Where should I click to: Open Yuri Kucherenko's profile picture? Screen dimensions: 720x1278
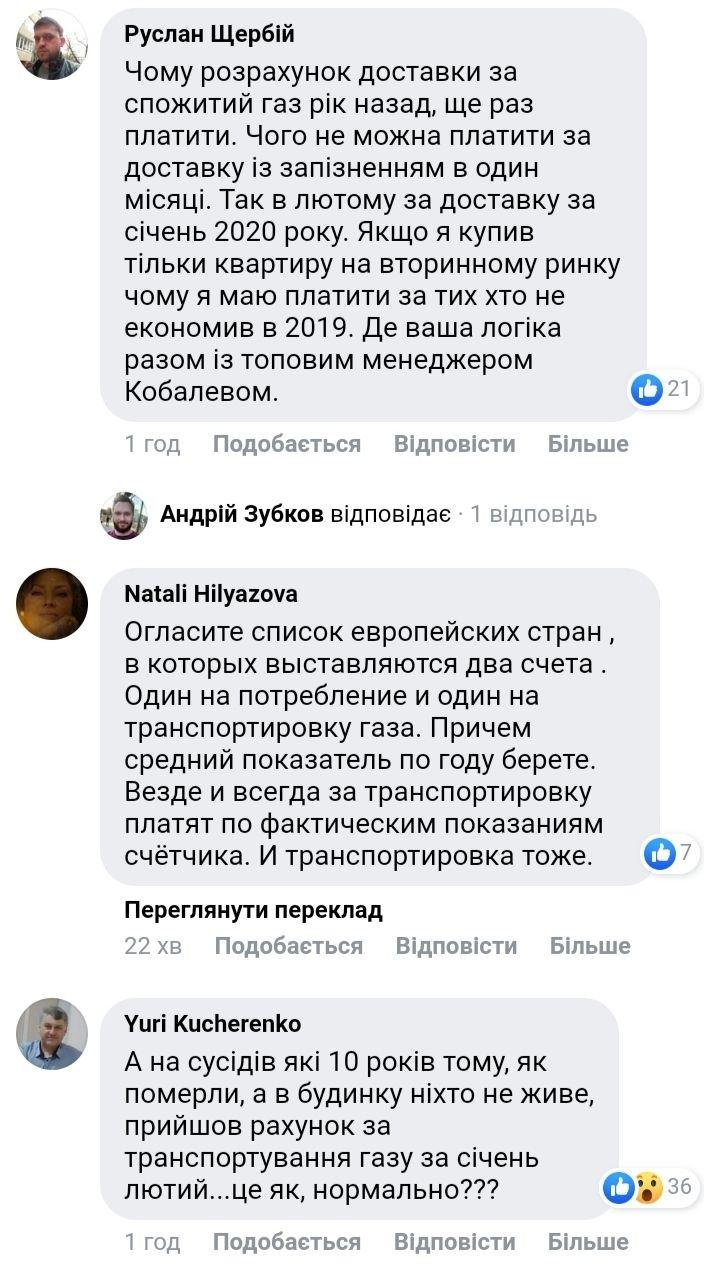coord(52,1034)
